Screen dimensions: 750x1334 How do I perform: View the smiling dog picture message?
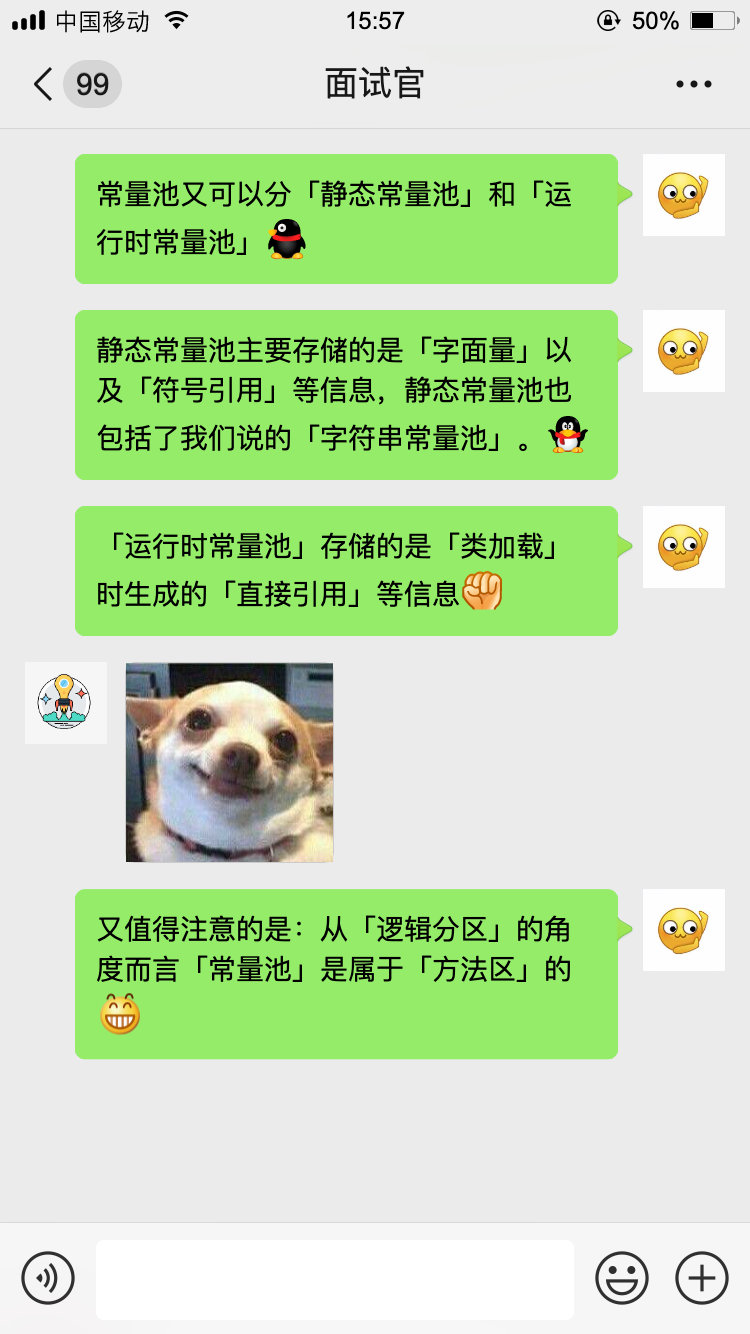(x=229, y=762)
